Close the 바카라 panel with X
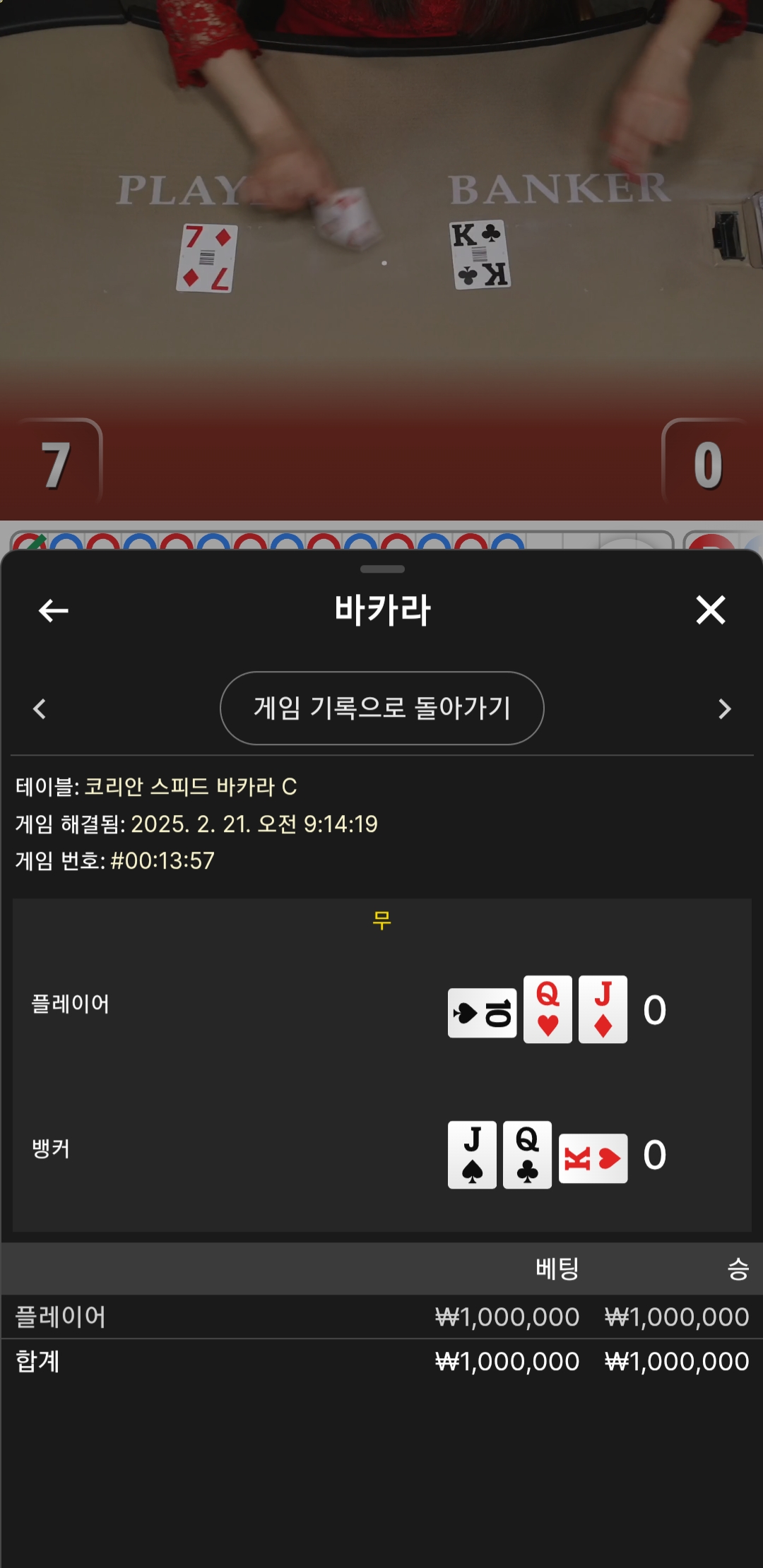The height and width of the screenshot is (1568, 763). pos(710,610)
